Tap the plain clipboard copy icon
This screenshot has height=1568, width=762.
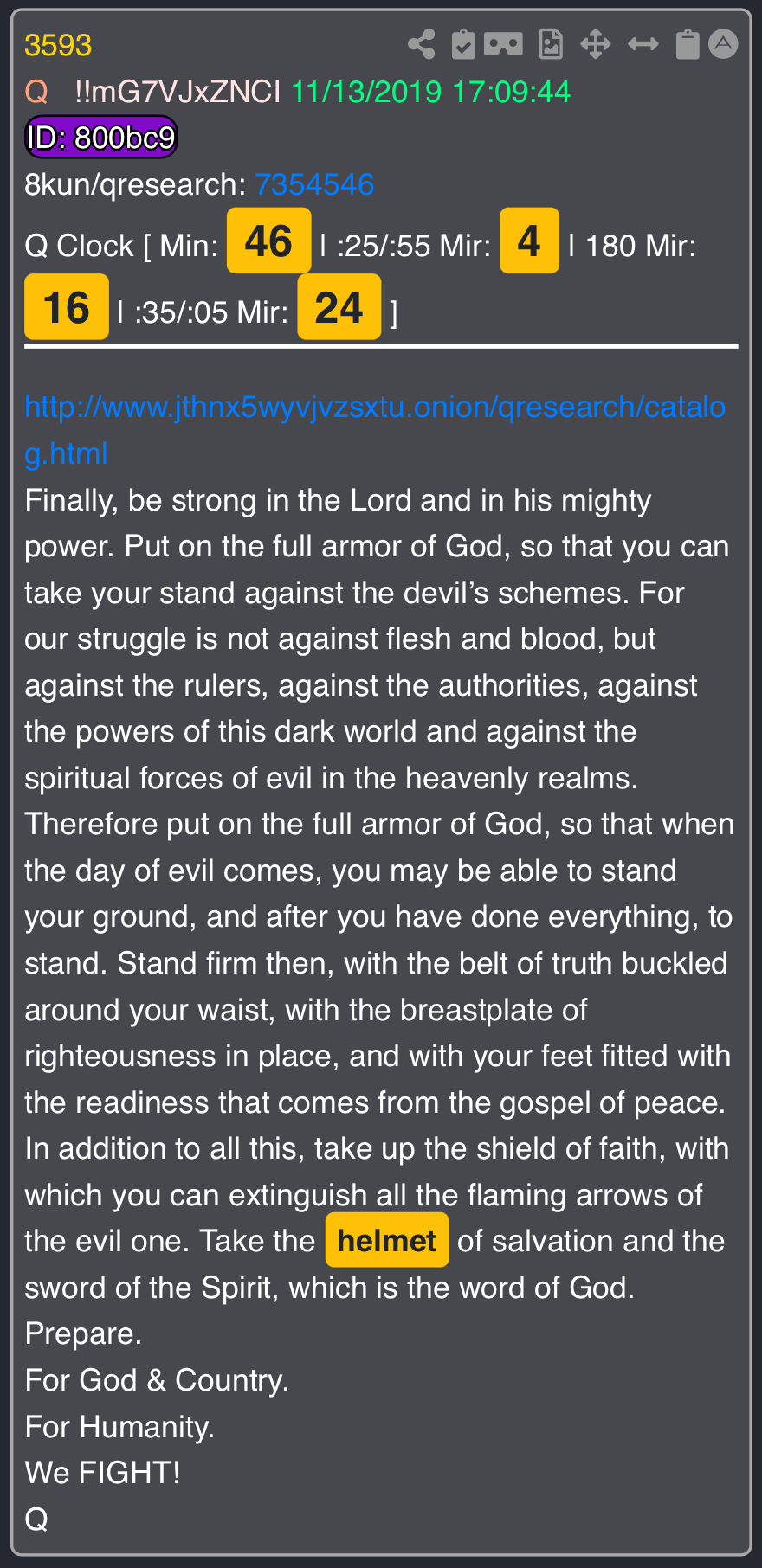click(x=688, y=44)
